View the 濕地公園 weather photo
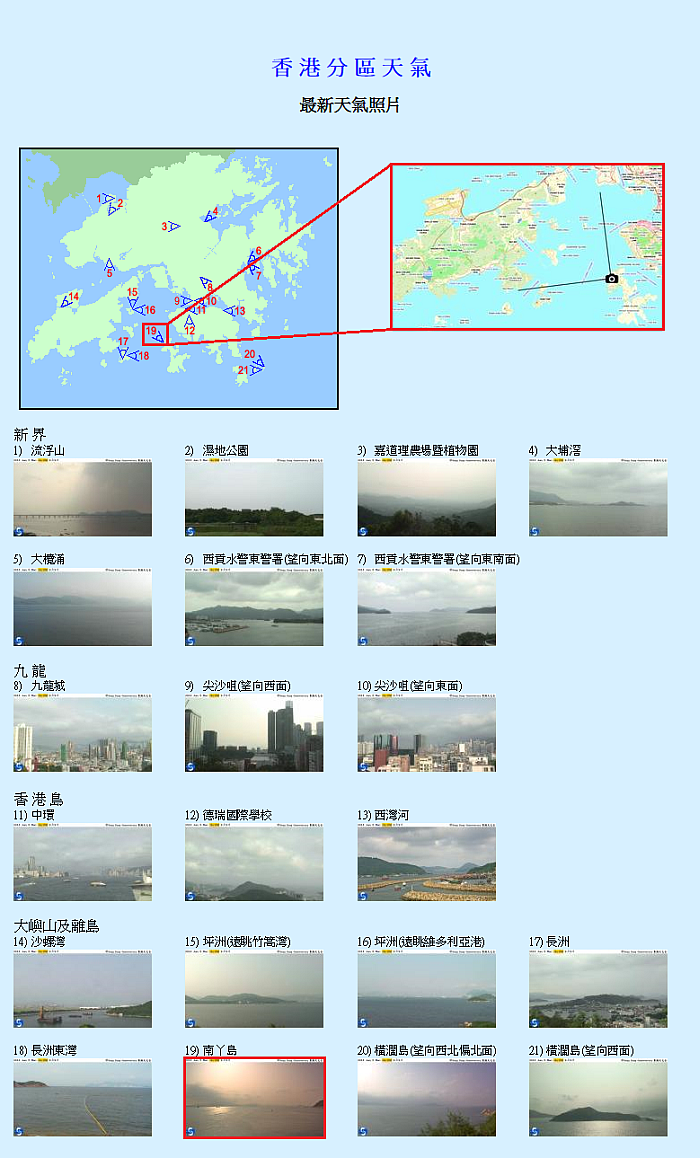This screenshot has width=700, height=1158. click(254, 498)
